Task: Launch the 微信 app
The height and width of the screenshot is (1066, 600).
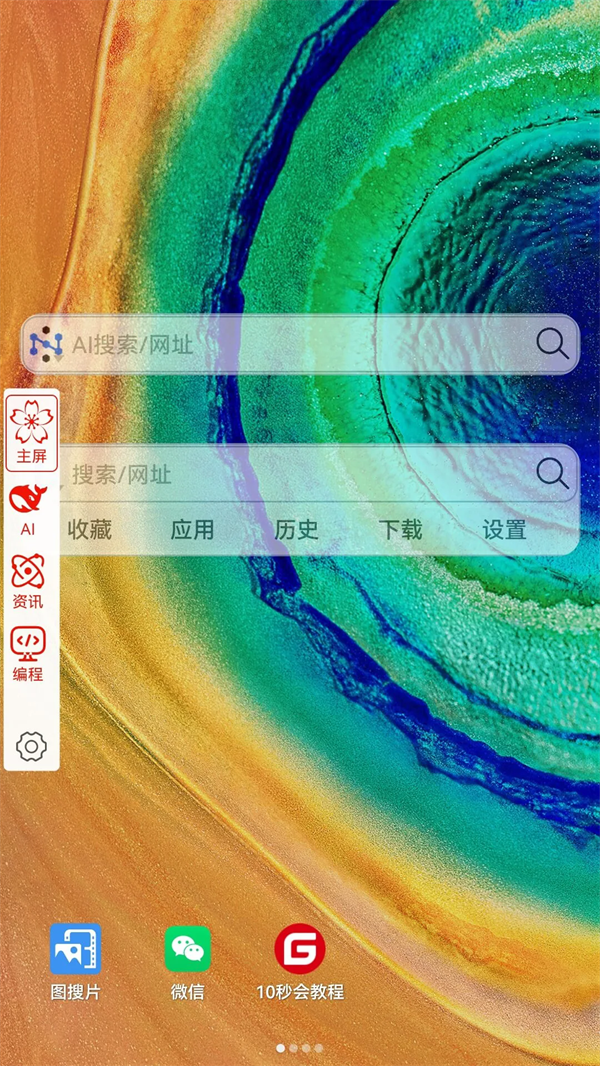Action: click(188, 960)
